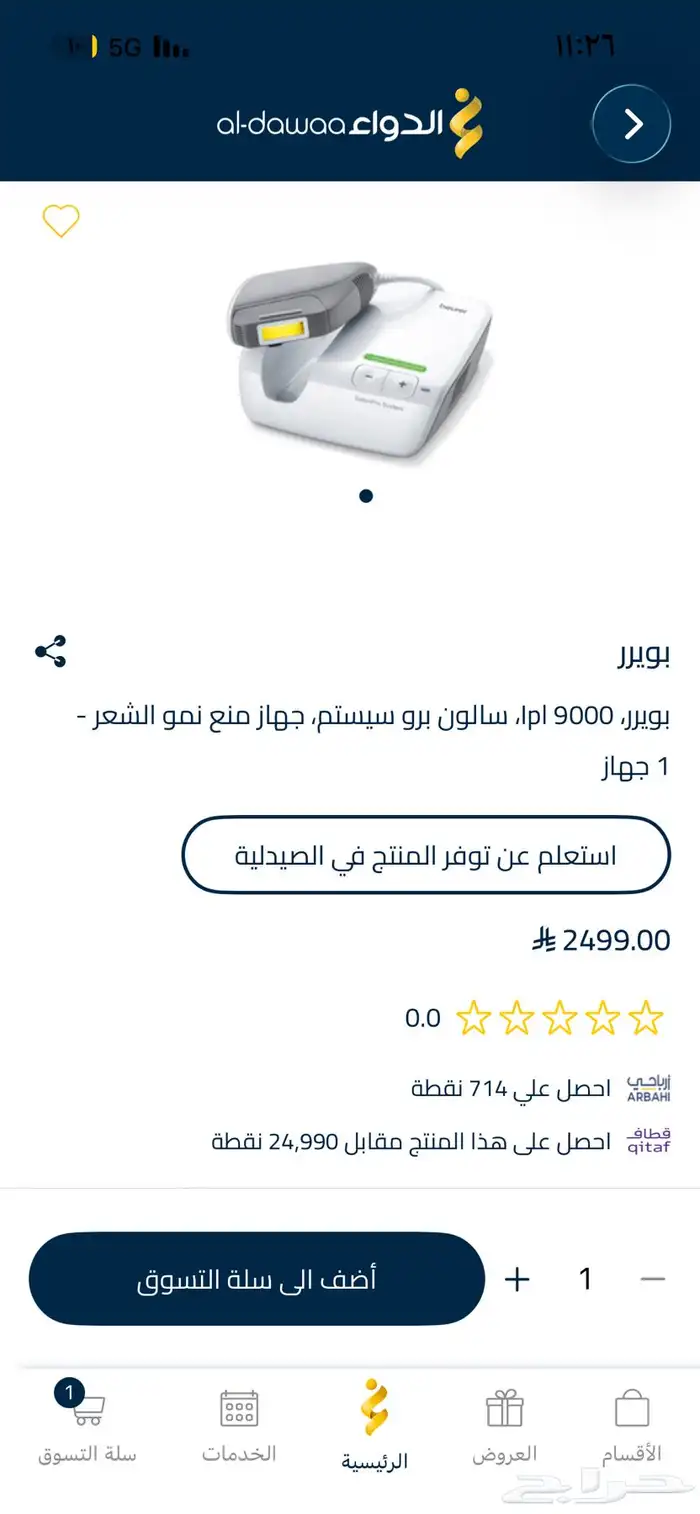Open سلة التسوق cart tab

click(88, 1425)
